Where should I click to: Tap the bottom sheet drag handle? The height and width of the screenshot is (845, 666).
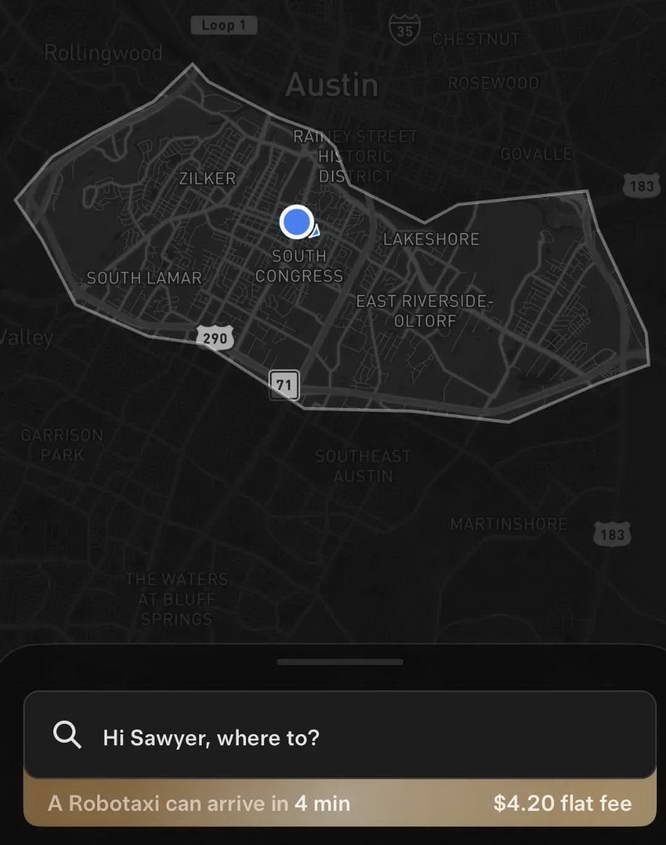(340, 662)
